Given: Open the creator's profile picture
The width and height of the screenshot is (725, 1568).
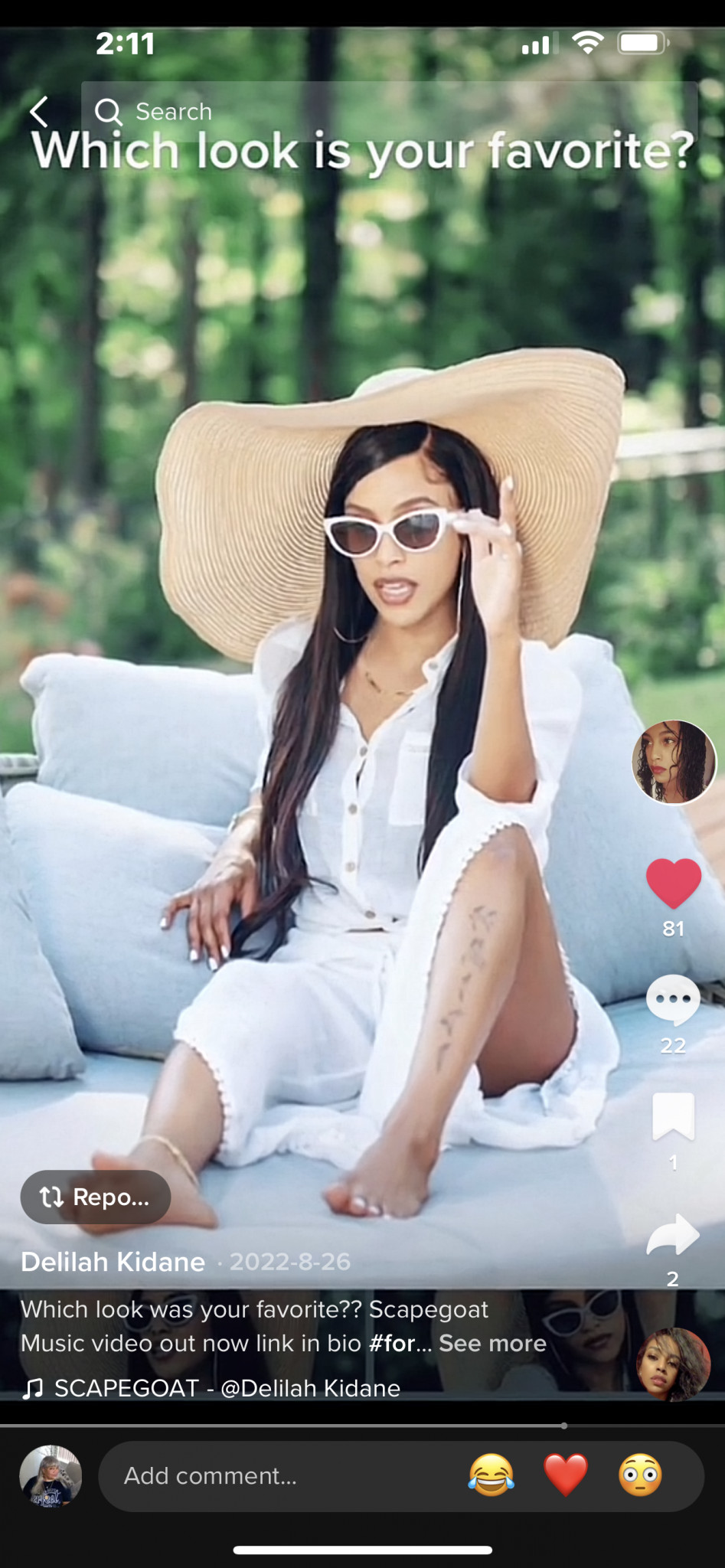Looking at the screenshot, I should coord(674,762).
